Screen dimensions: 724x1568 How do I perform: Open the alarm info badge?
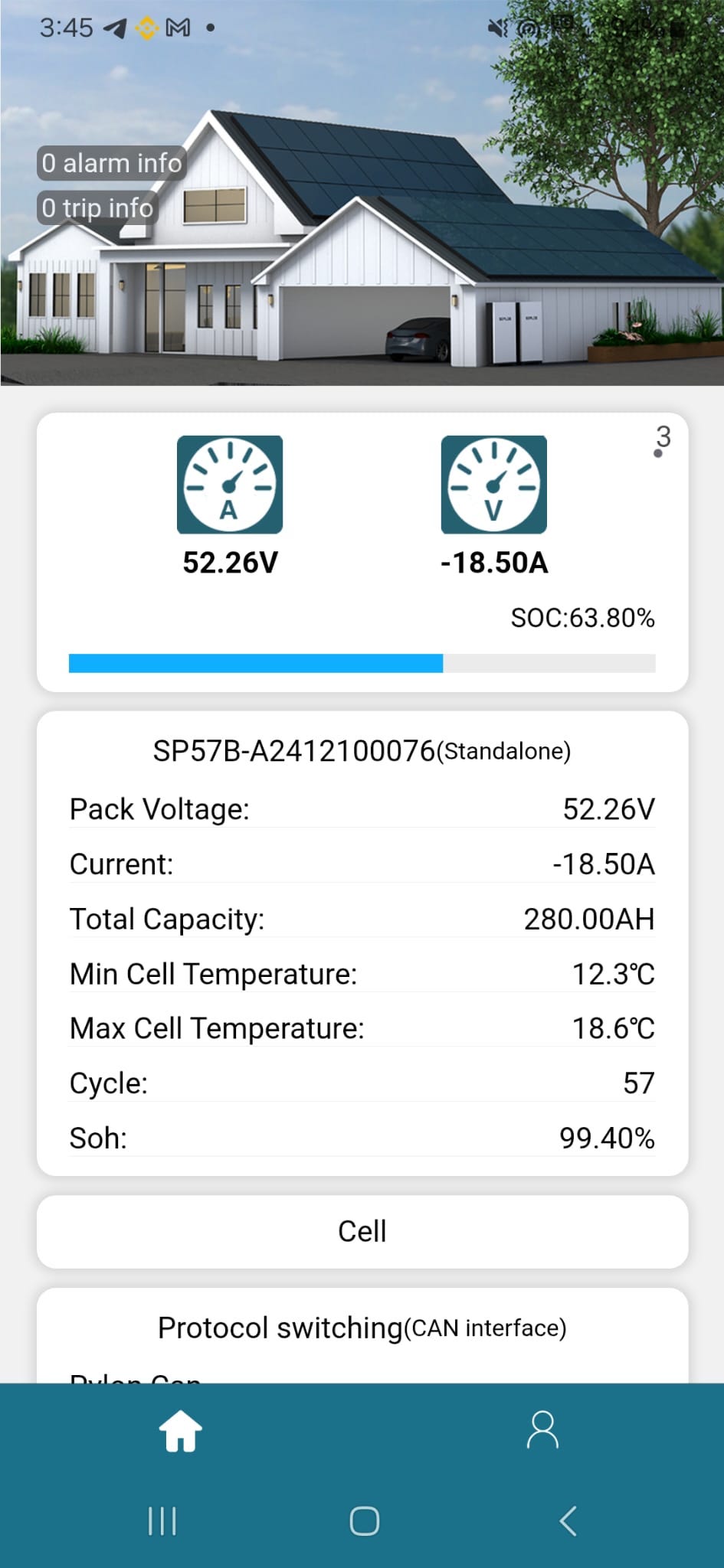[x=112, y=163]
